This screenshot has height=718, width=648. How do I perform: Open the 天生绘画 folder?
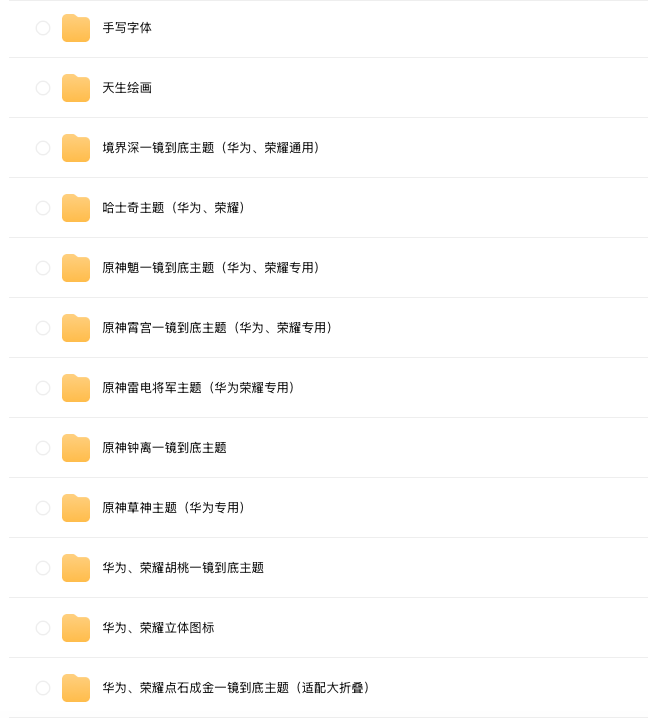127,88
